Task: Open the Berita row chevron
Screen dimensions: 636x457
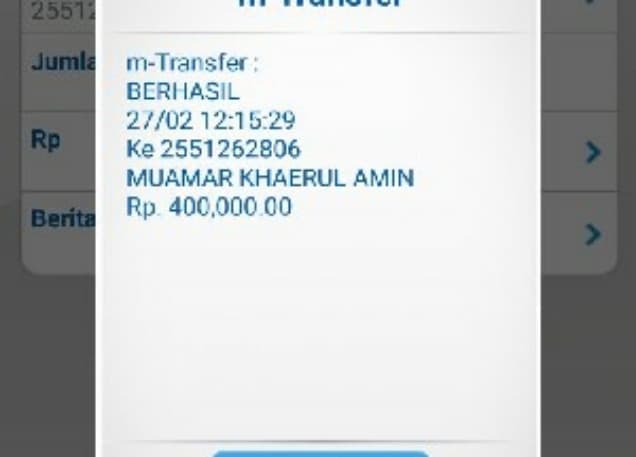Action: [x=593, y=234]
